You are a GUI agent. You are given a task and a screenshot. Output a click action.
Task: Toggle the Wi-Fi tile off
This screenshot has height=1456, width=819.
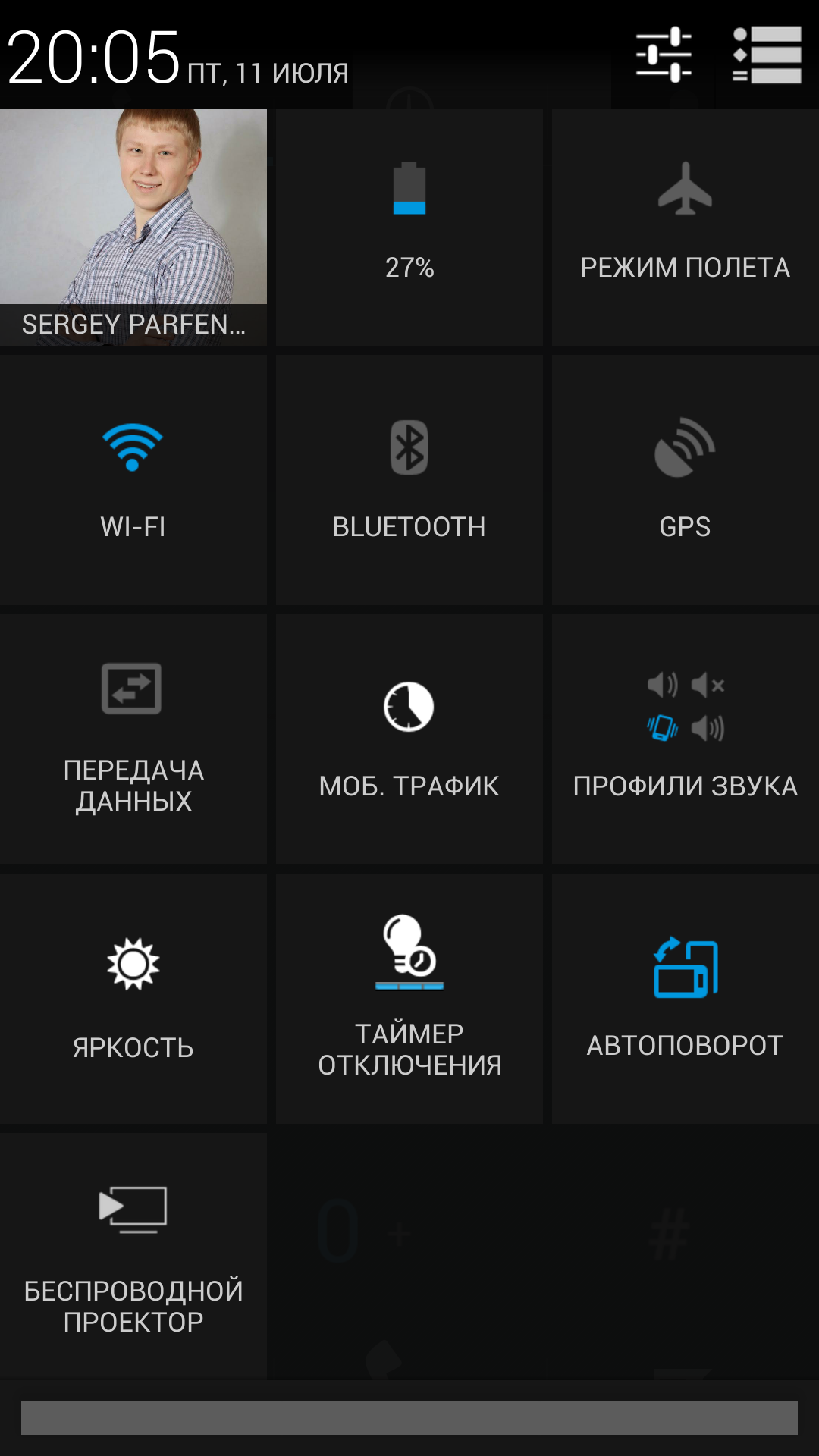click(133, 480)
